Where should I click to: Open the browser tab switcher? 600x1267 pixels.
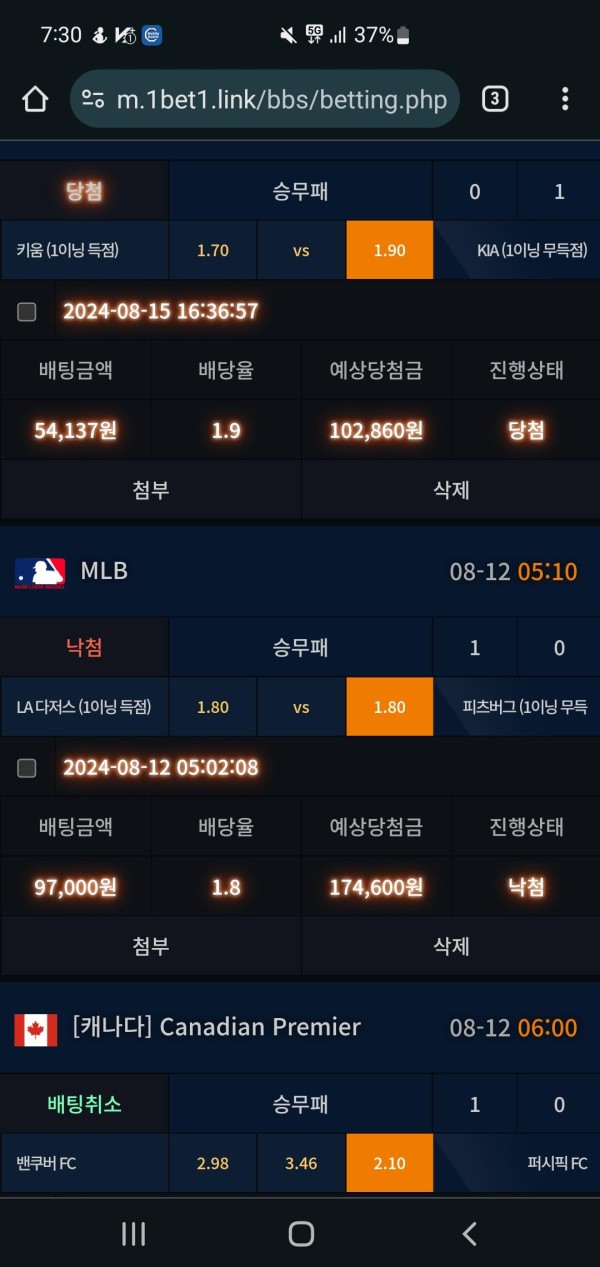pyautogui.click(x=495, y=98)
